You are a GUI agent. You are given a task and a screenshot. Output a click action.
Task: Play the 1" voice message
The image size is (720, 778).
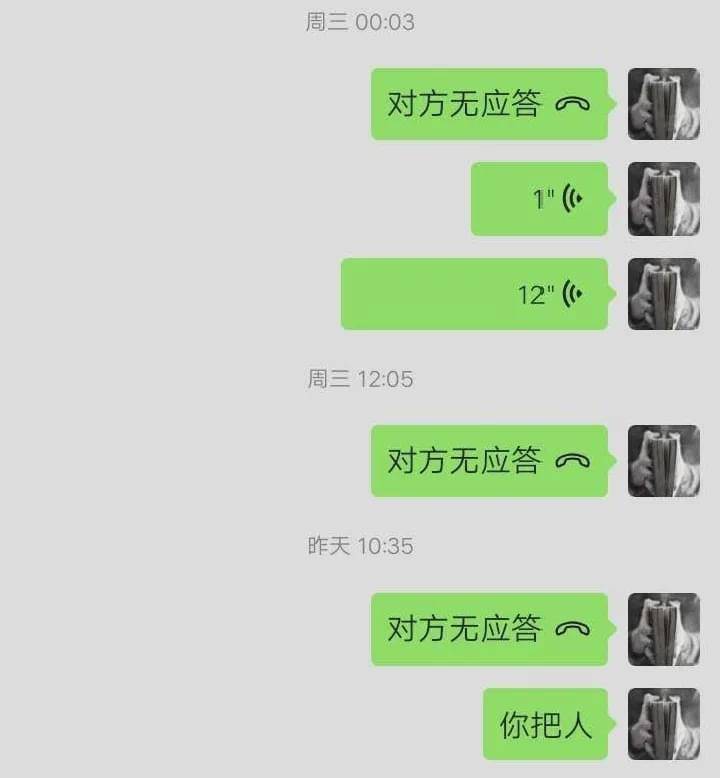click(539, 199)
